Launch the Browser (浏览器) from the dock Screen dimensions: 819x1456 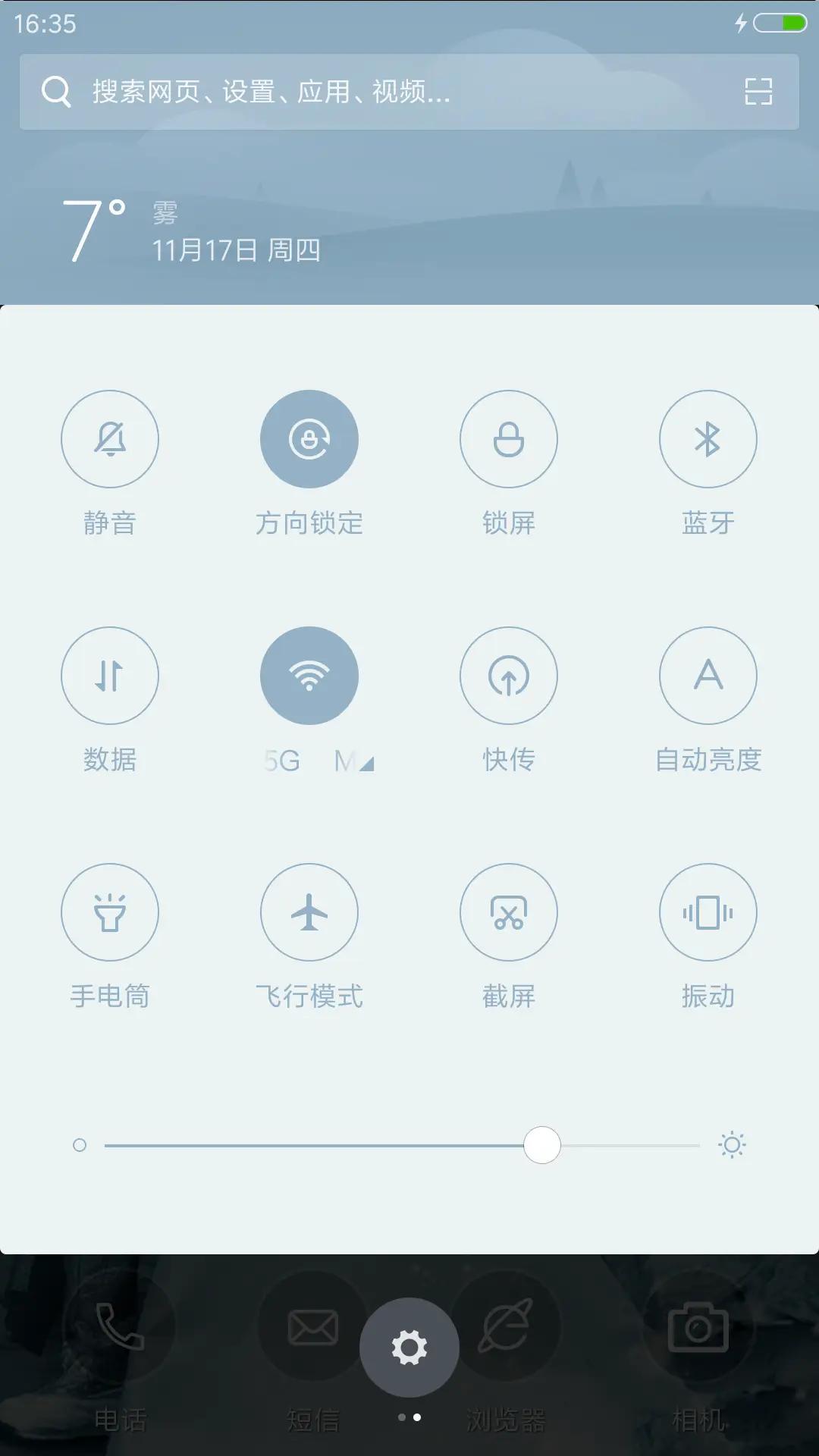pyautogui.click(x=507, y=1329)
